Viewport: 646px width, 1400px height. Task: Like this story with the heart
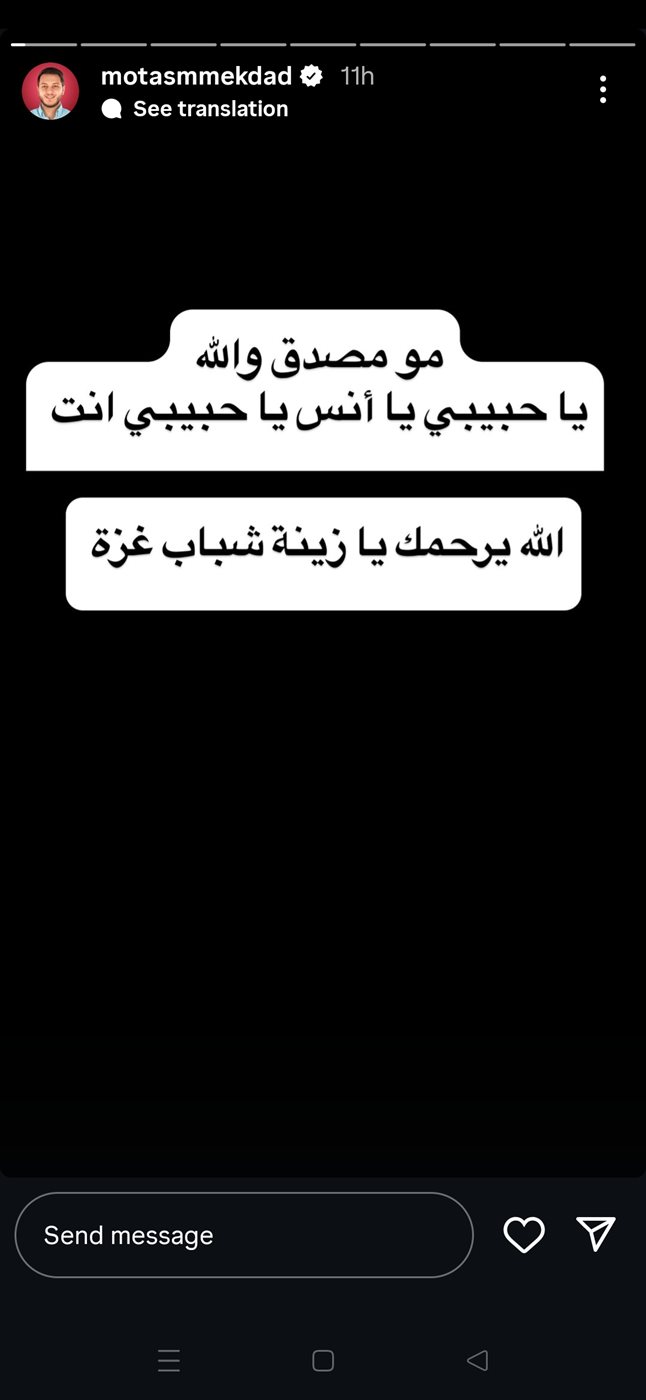pos(523,1235)
